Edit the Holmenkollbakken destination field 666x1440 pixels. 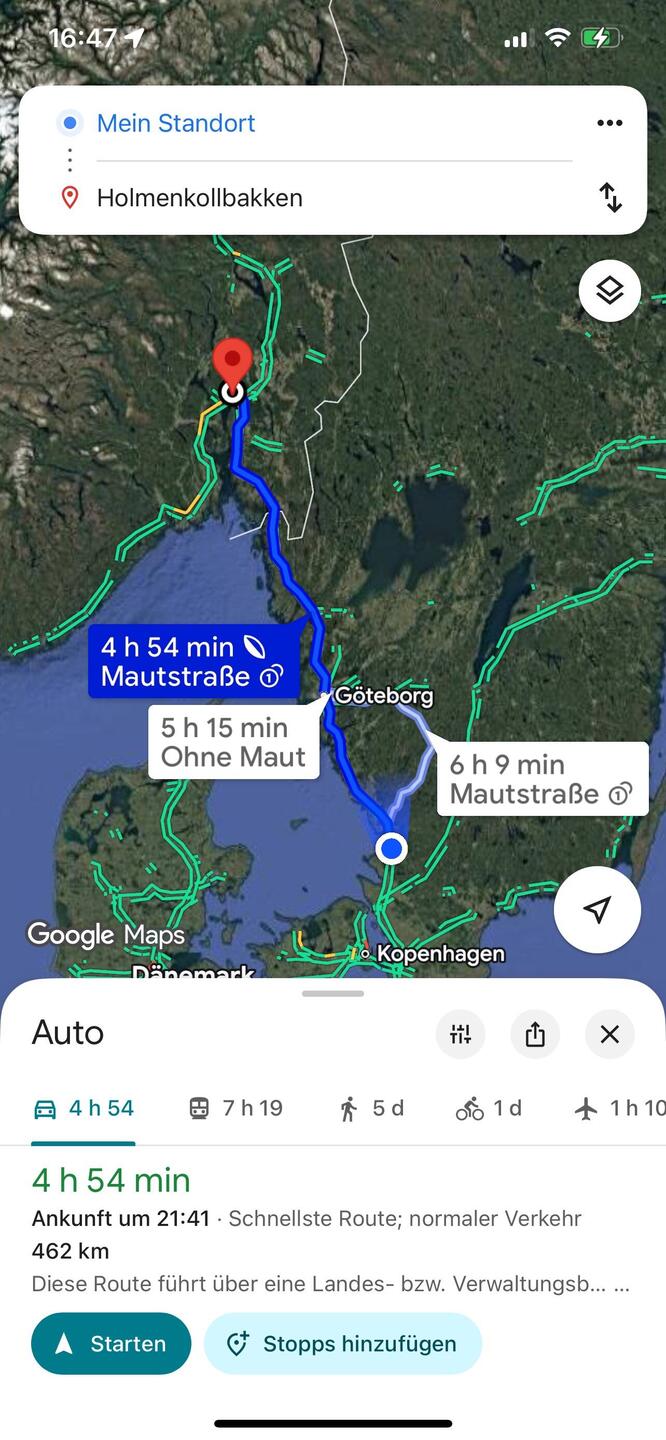click(200, 198)
